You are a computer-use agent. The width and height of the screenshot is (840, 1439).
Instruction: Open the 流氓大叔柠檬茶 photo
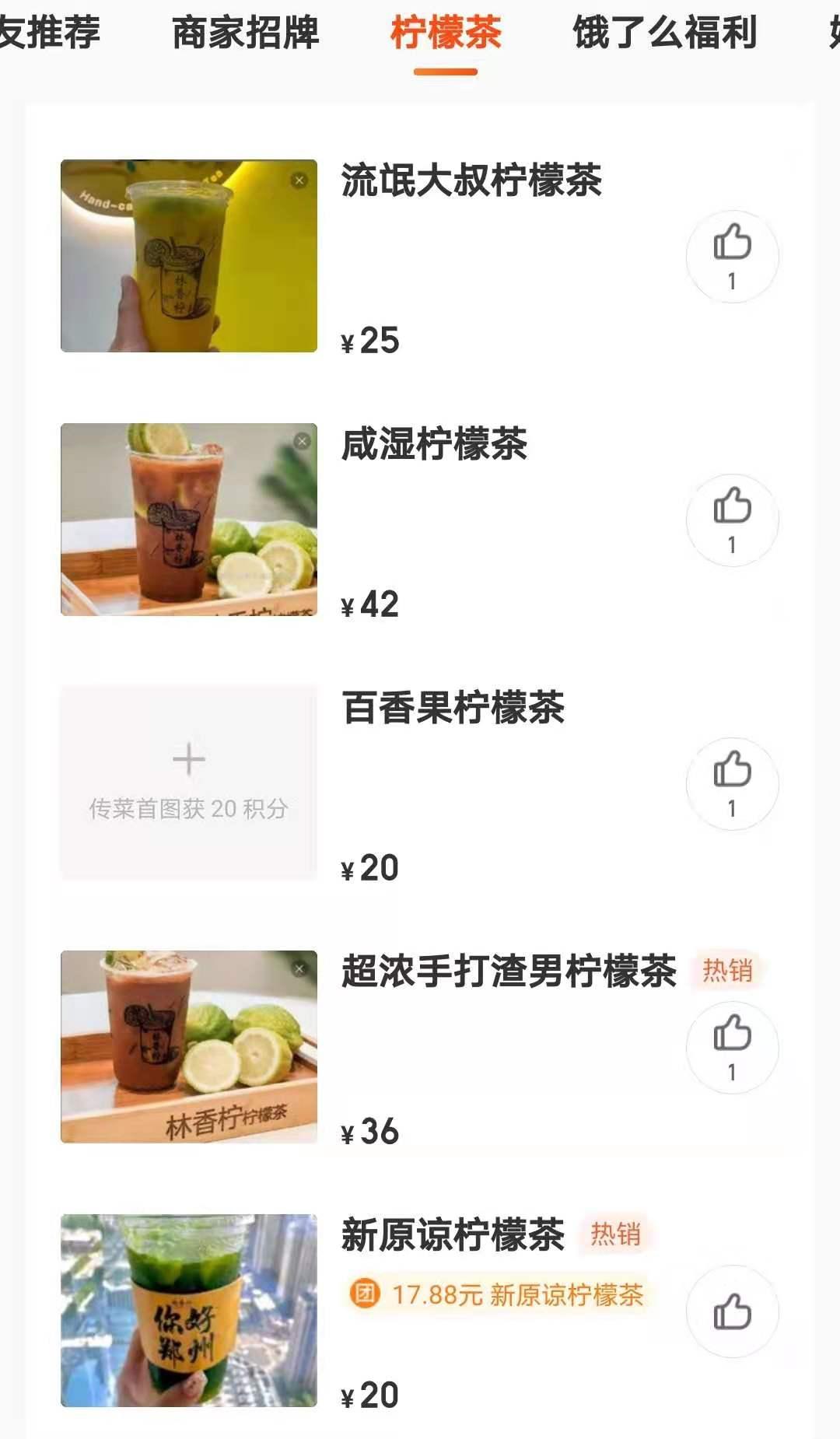pos(189,256)
